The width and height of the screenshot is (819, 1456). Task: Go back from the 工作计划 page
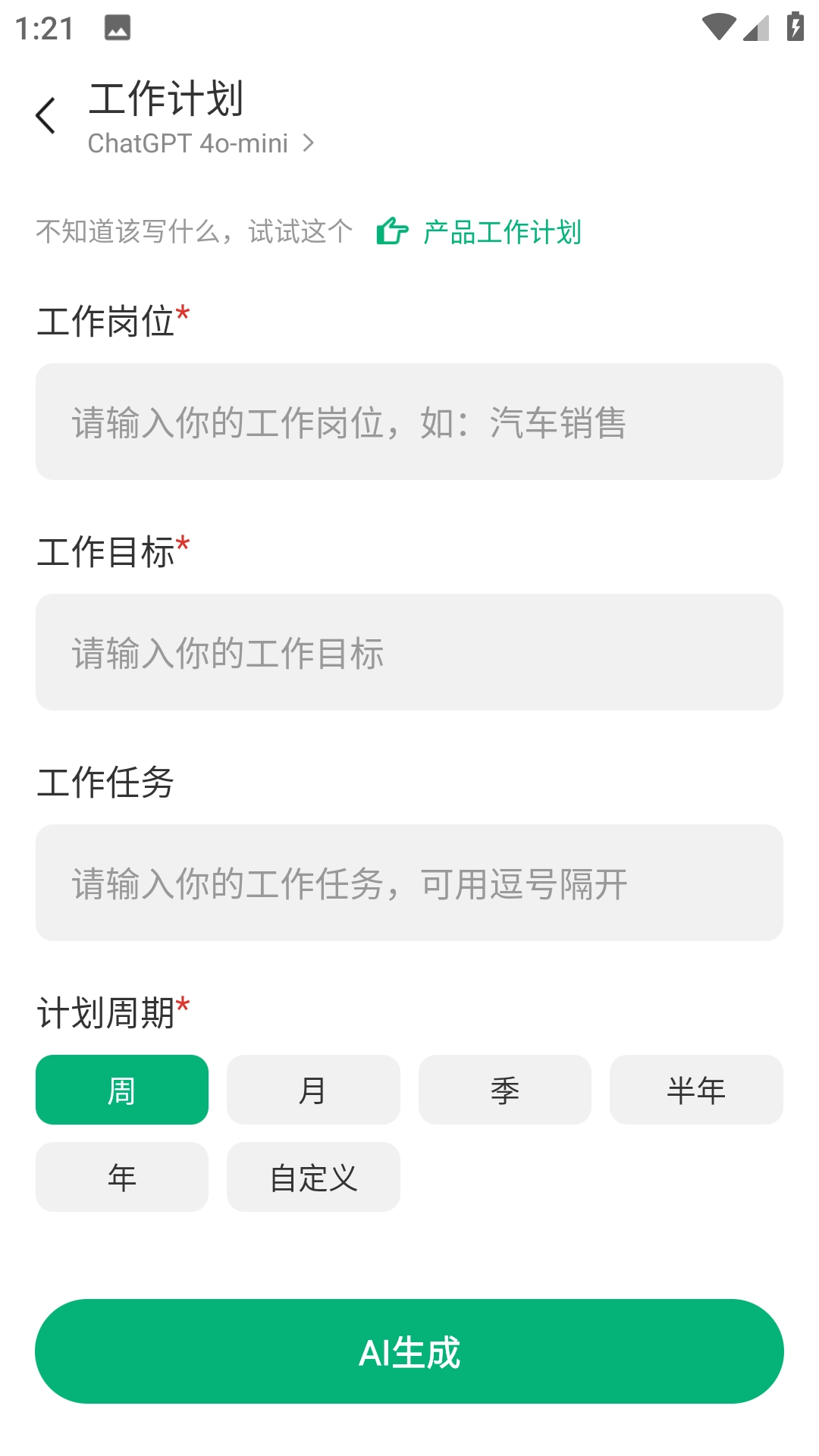[x=46, y=116]
